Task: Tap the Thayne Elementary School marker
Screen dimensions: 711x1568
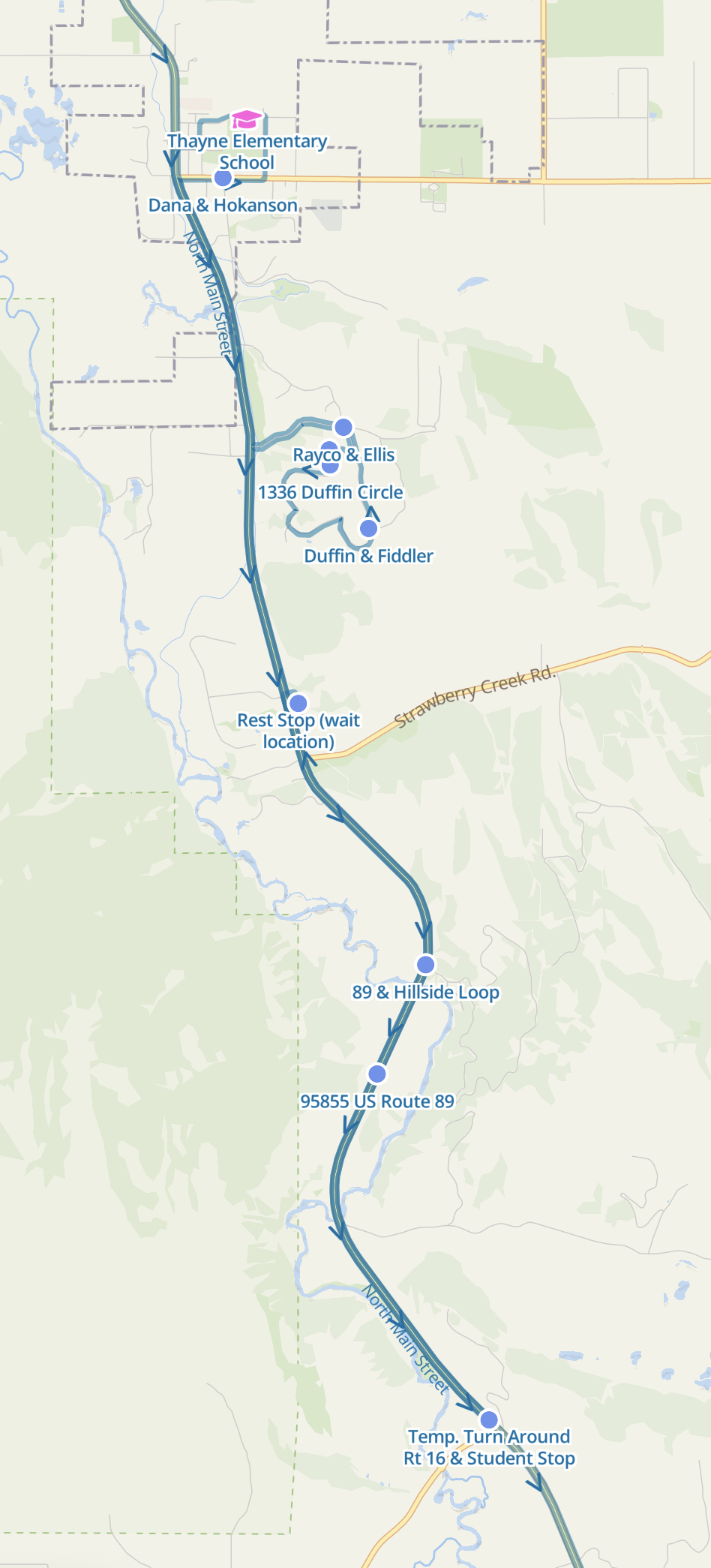Action: 246,119
